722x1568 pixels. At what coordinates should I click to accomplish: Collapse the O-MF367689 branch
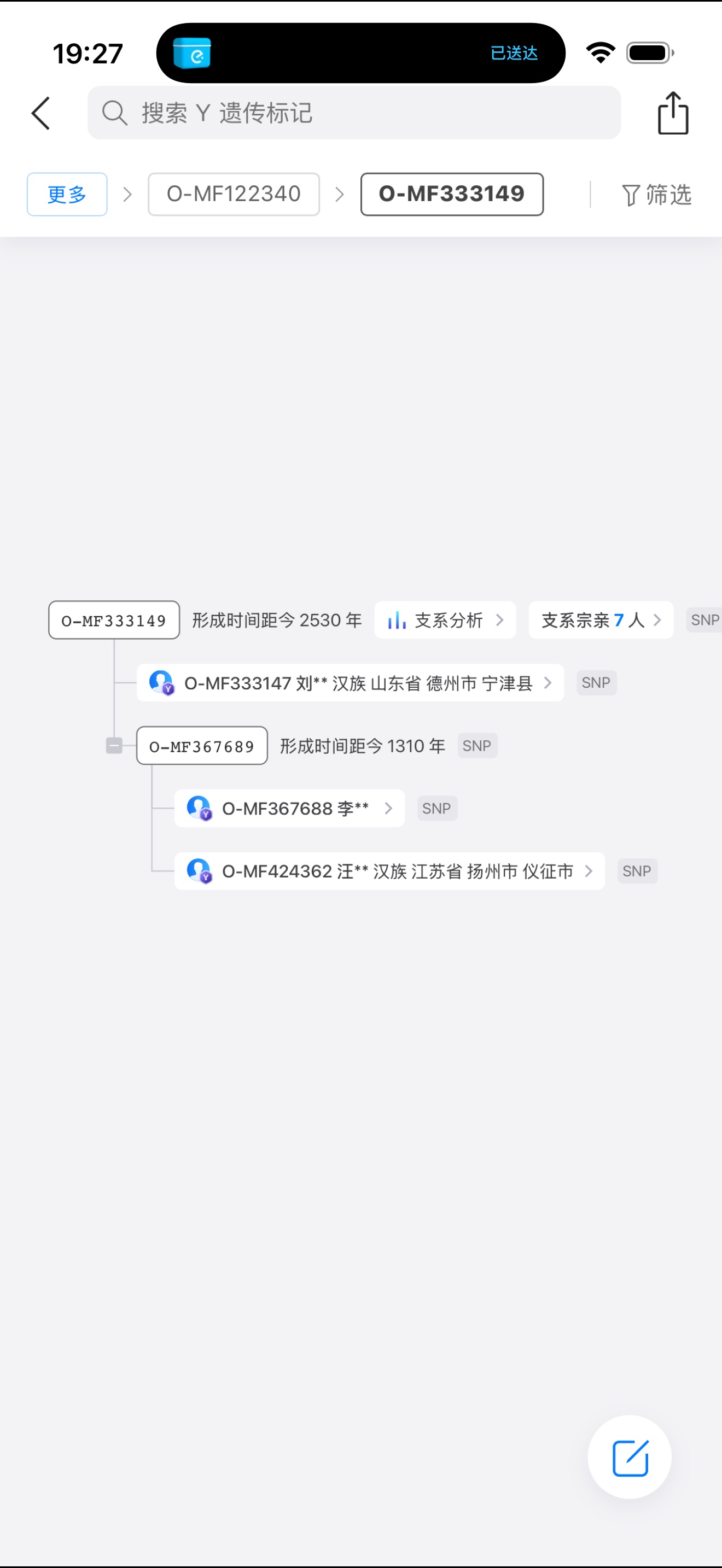(114, 746)
